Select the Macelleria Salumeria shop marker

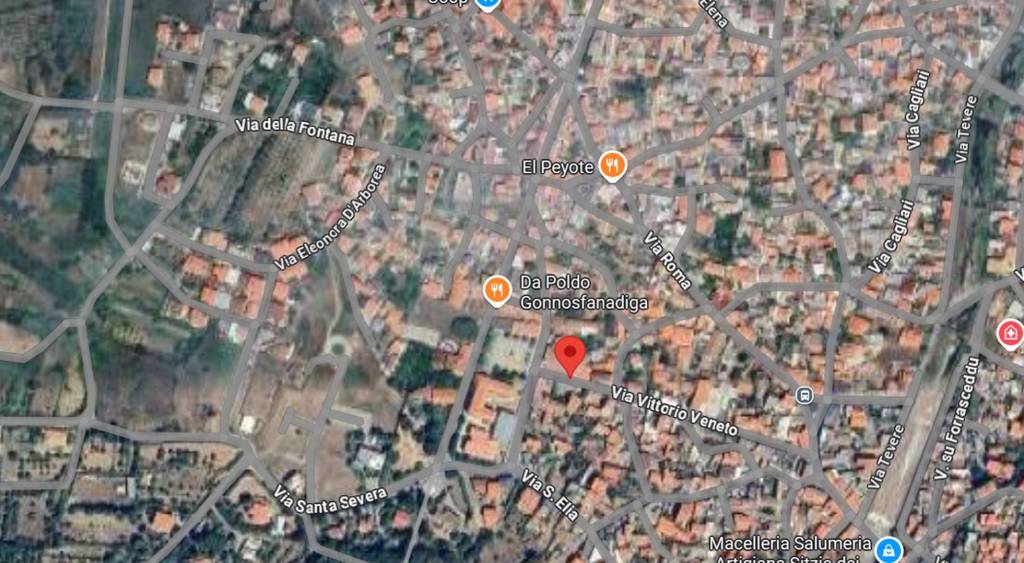(887, 549)
